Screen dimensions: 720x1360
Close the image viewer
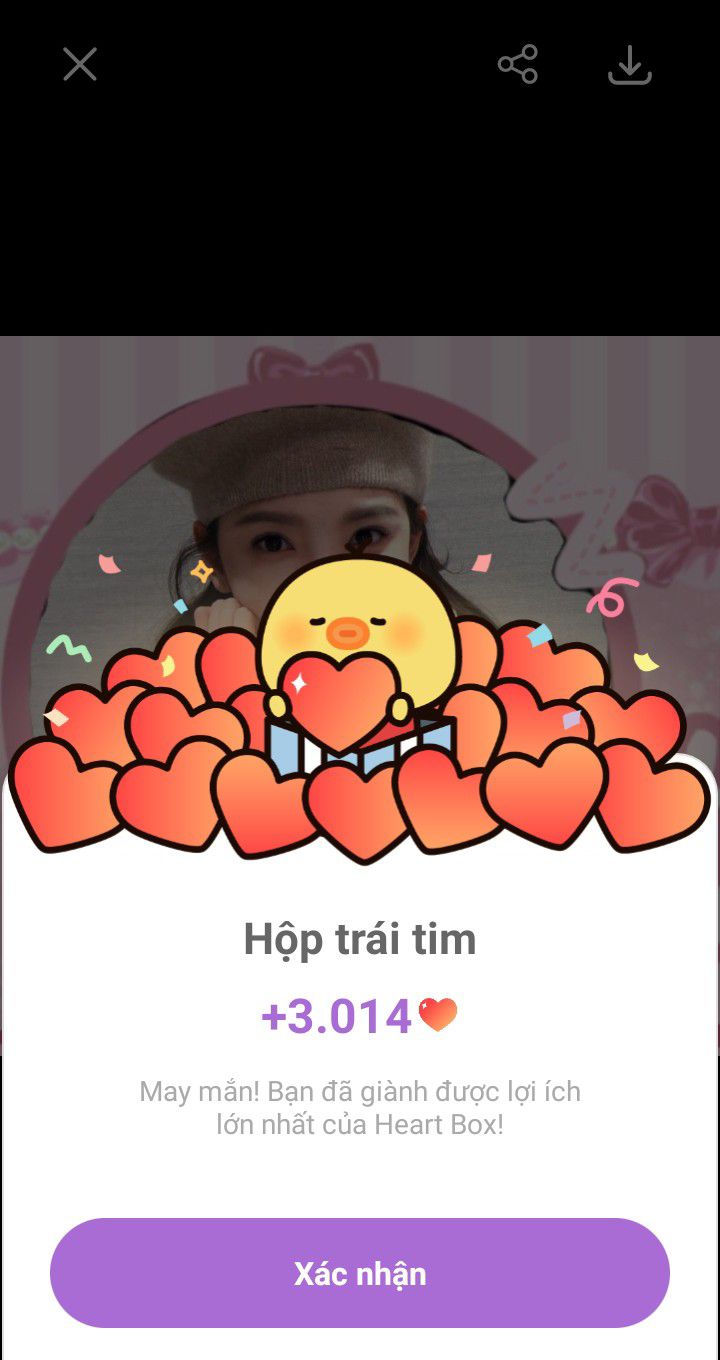pyautogui.click(x=80, y=65)
